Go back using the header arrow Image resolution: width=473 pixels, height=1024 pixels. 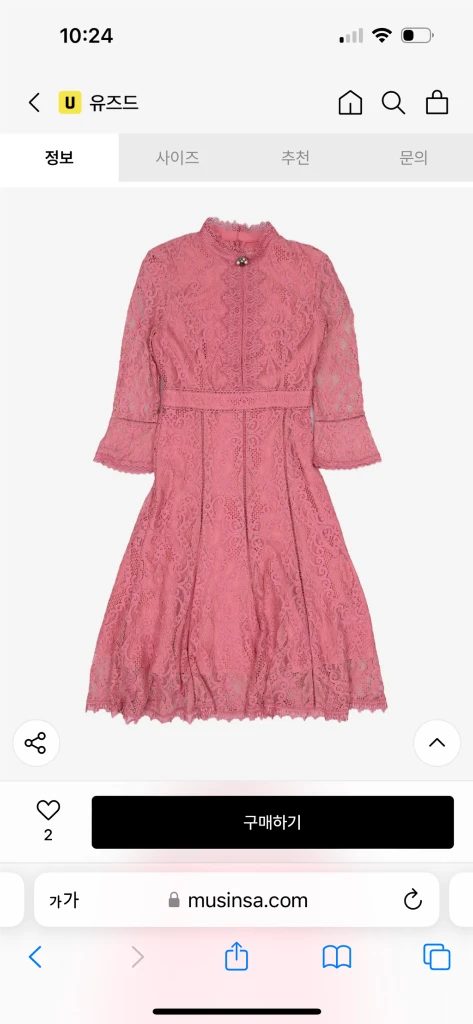pos(34,103)
